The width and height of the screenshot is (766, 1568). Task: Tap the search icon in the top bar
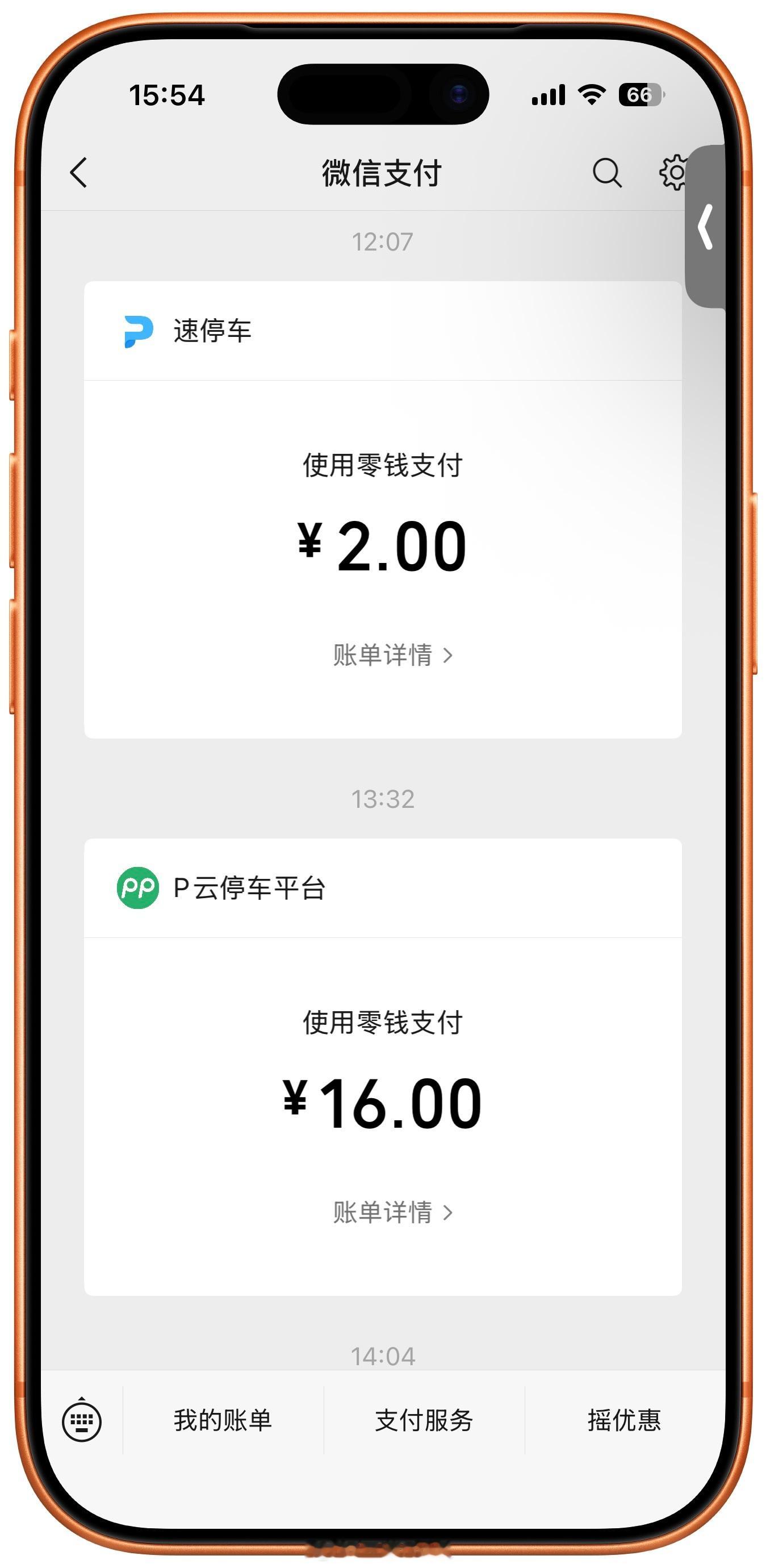[607, 173]
